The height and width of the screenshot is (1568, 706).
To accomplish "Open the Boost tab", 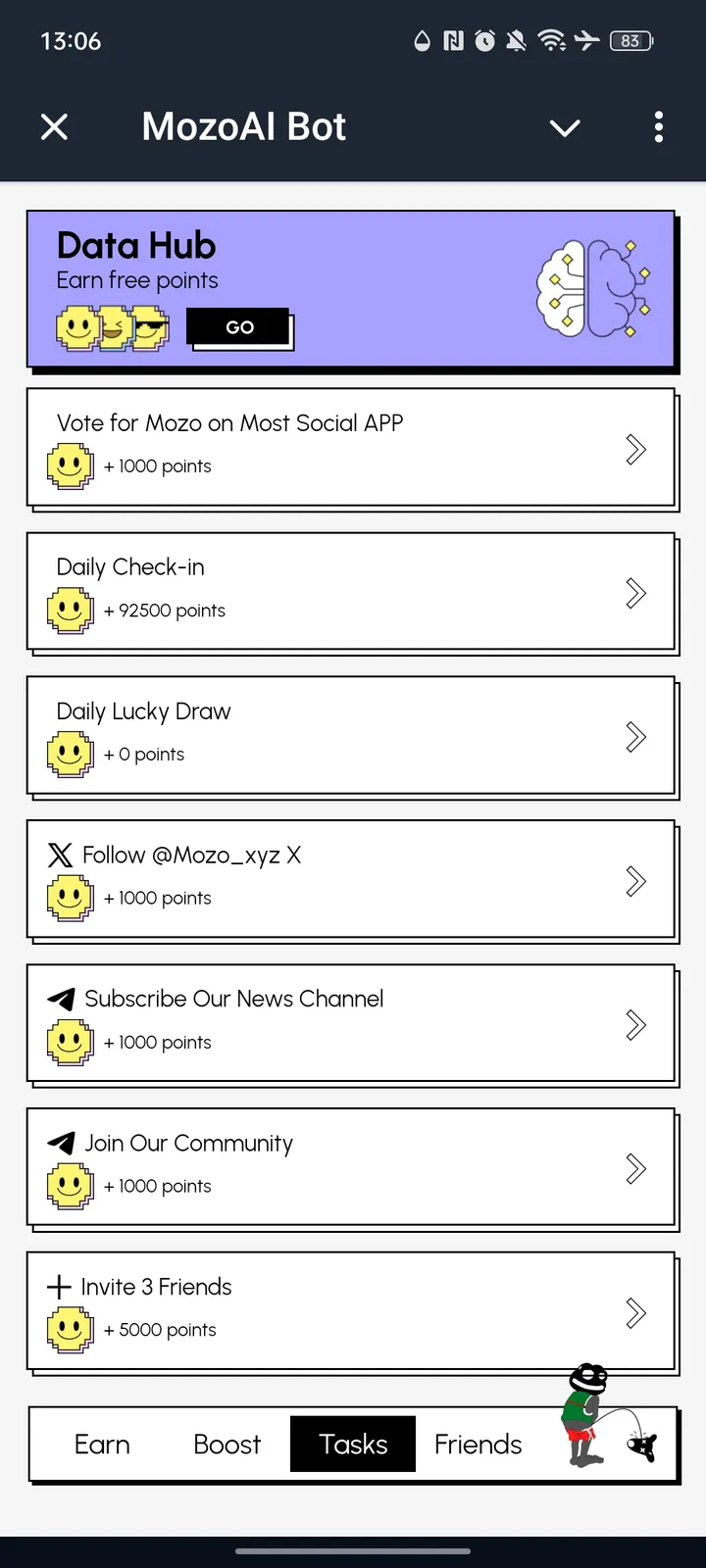I will [227, 1444].
